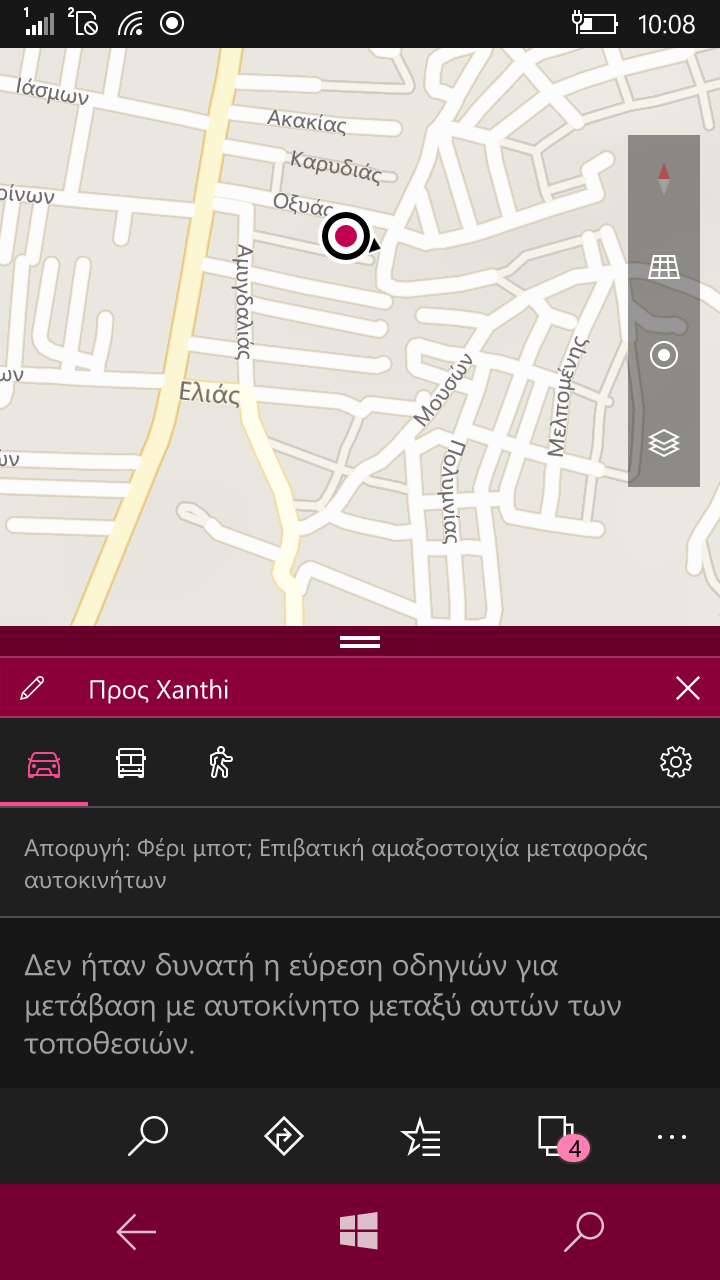Open the map layers selector
This screenshot has width=720, height=1280.
[664, 443]
